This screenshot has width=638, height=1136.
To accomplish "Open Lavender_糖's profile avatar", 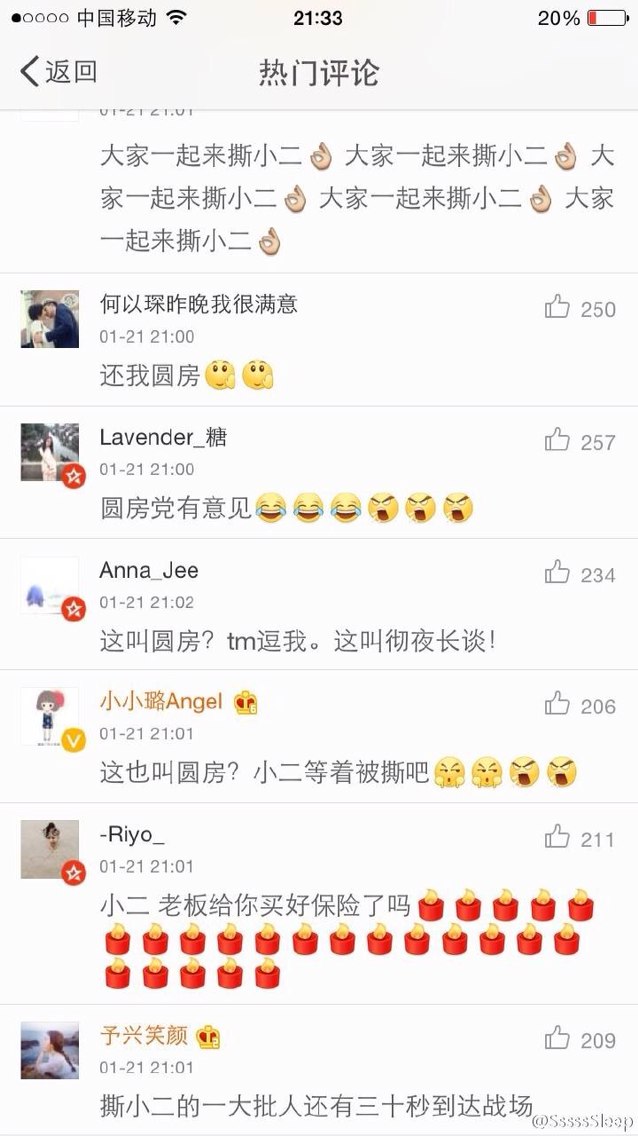I will coord(49,452).
